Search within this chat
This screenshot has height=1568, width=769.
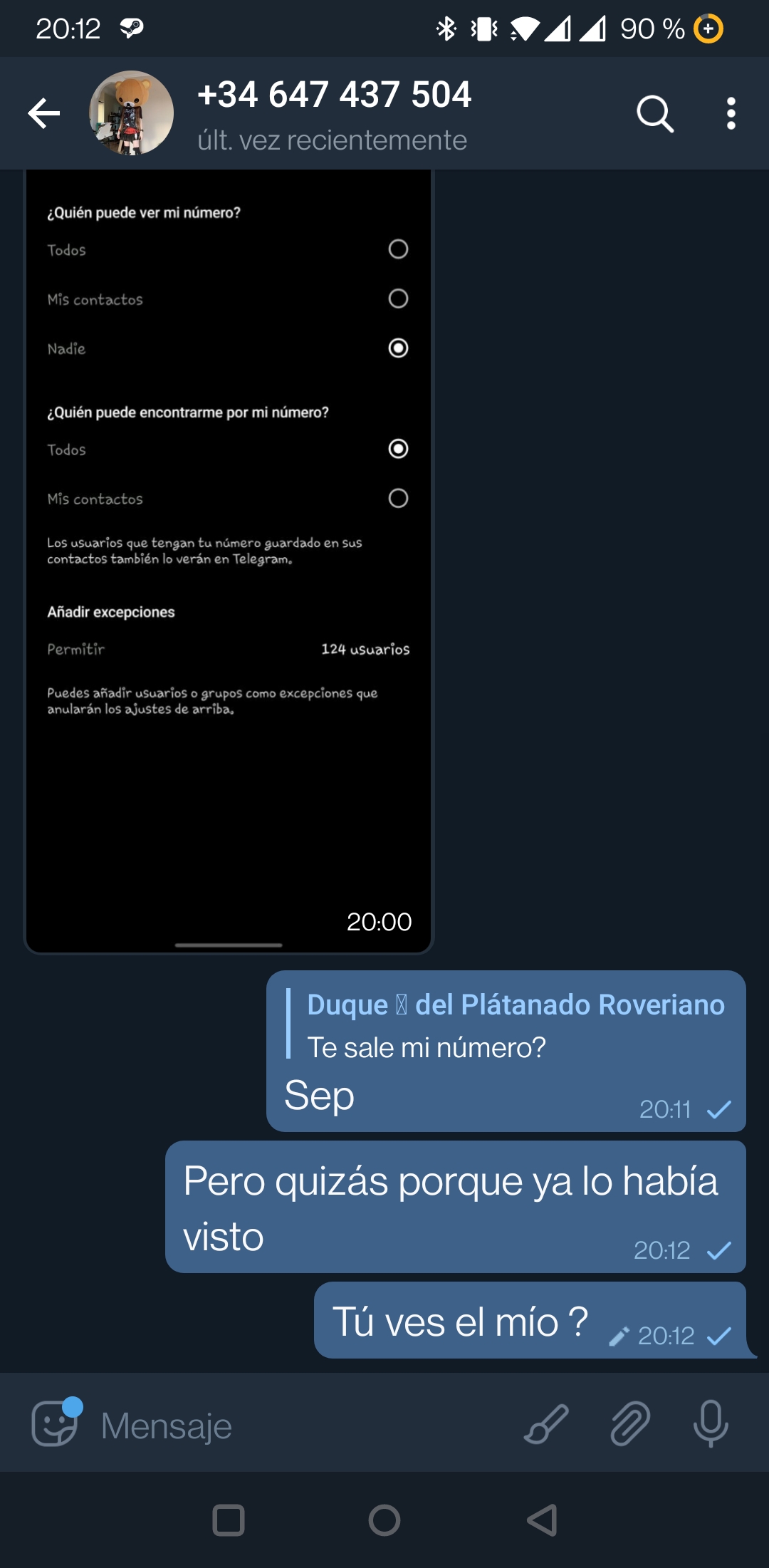click(655, 114)
